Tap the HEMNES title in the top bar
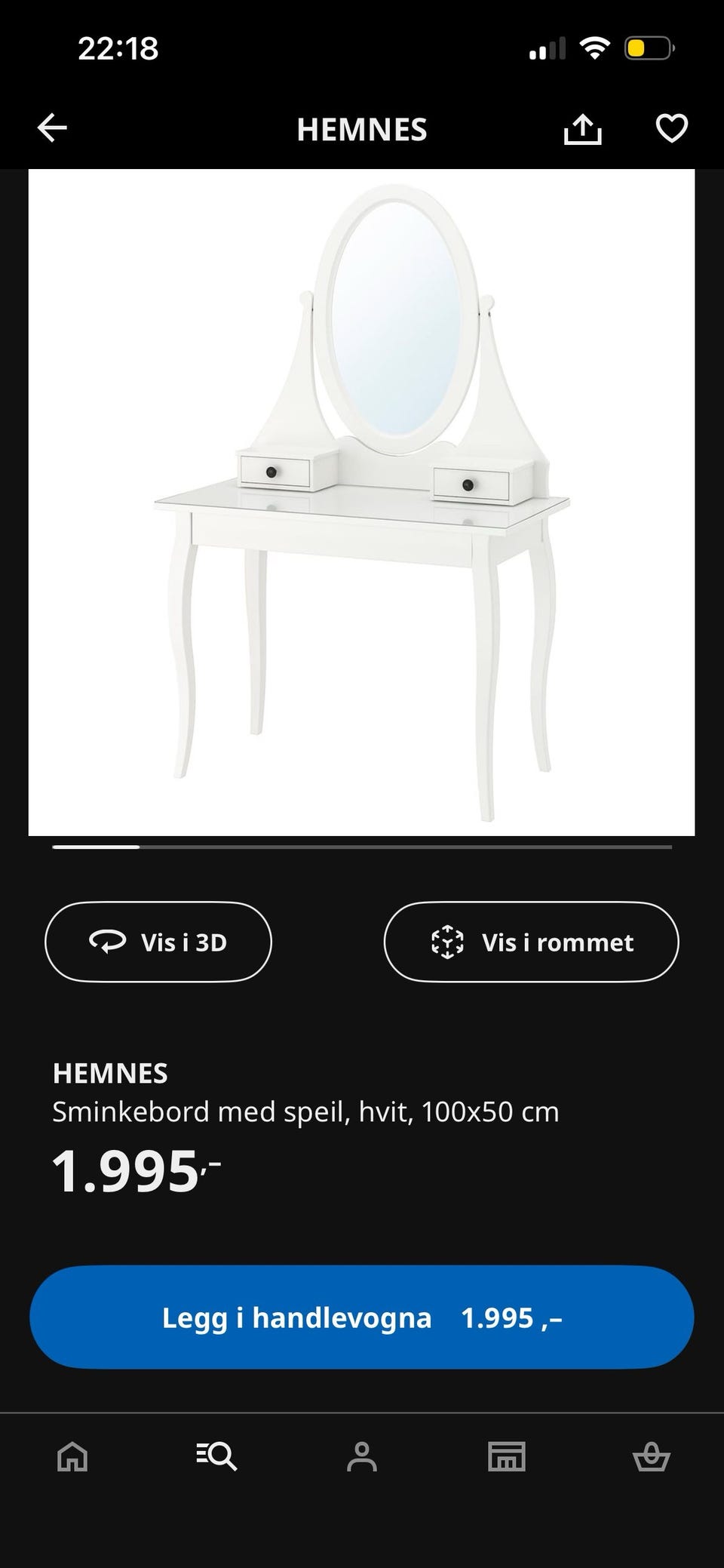 point(362,129)
